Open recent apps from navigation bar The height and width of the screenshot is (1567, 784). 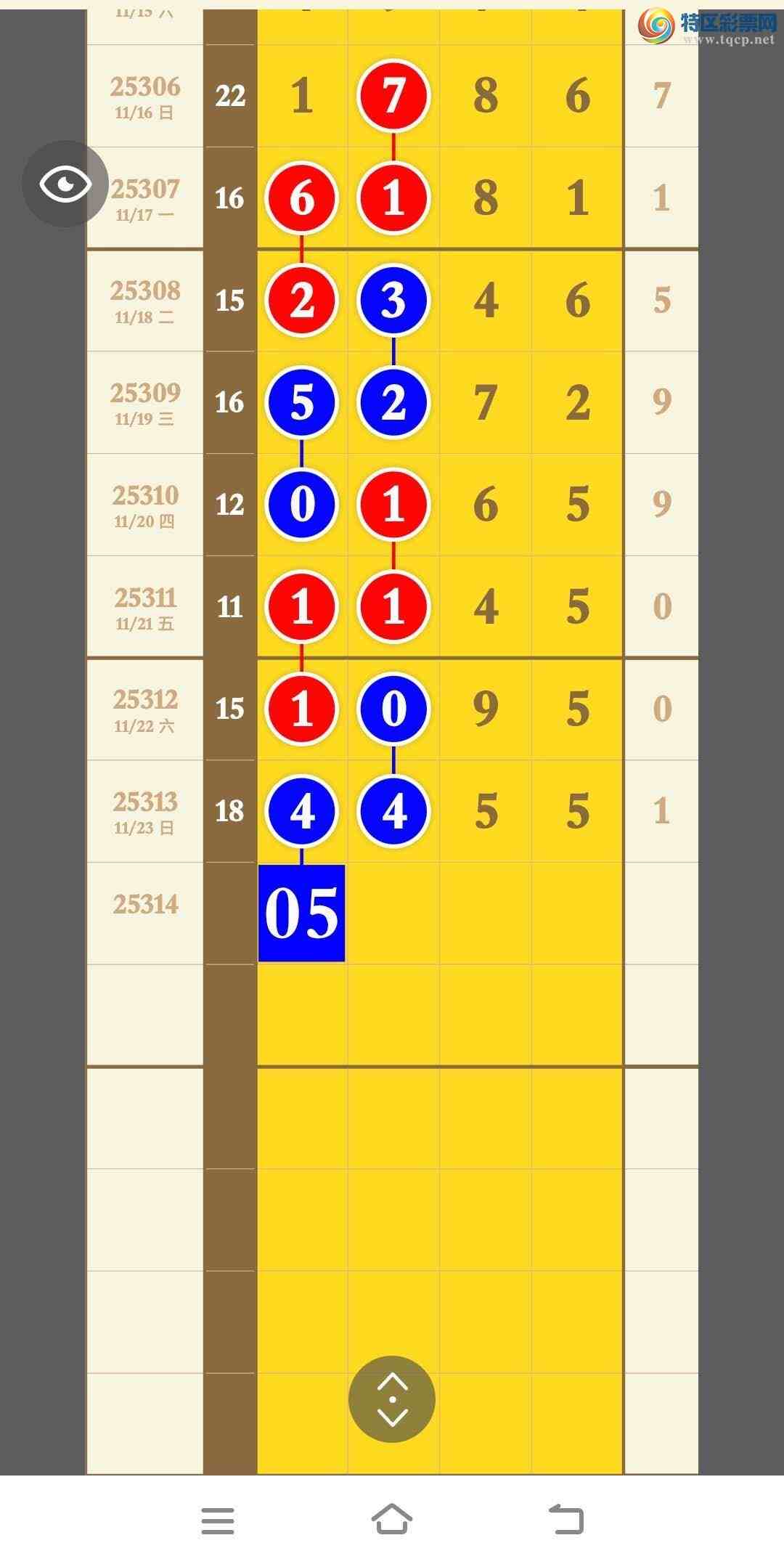tap(218, 1520)
